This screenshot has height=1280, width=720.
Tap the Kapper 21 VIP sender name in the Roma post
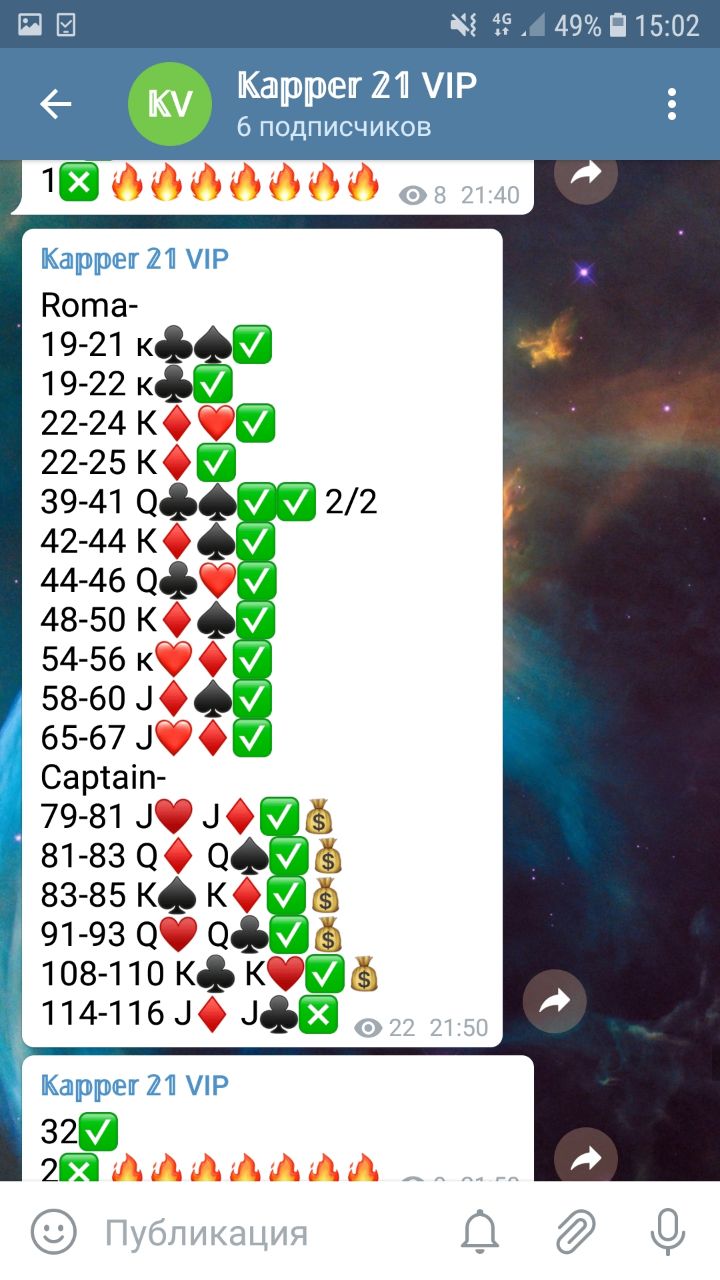[x=135, y=259]
